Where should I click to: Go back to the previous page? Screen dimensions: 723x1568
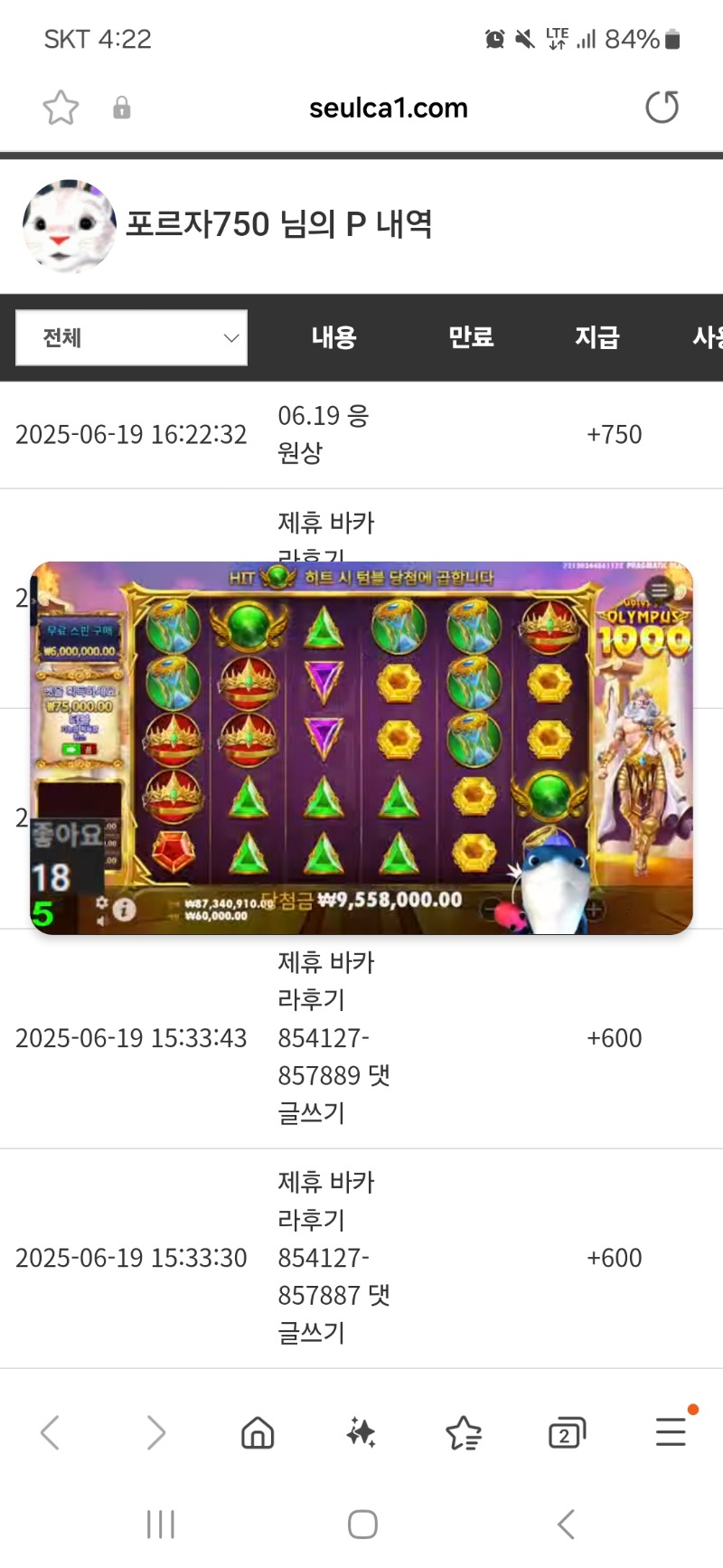coord(51,1432)
